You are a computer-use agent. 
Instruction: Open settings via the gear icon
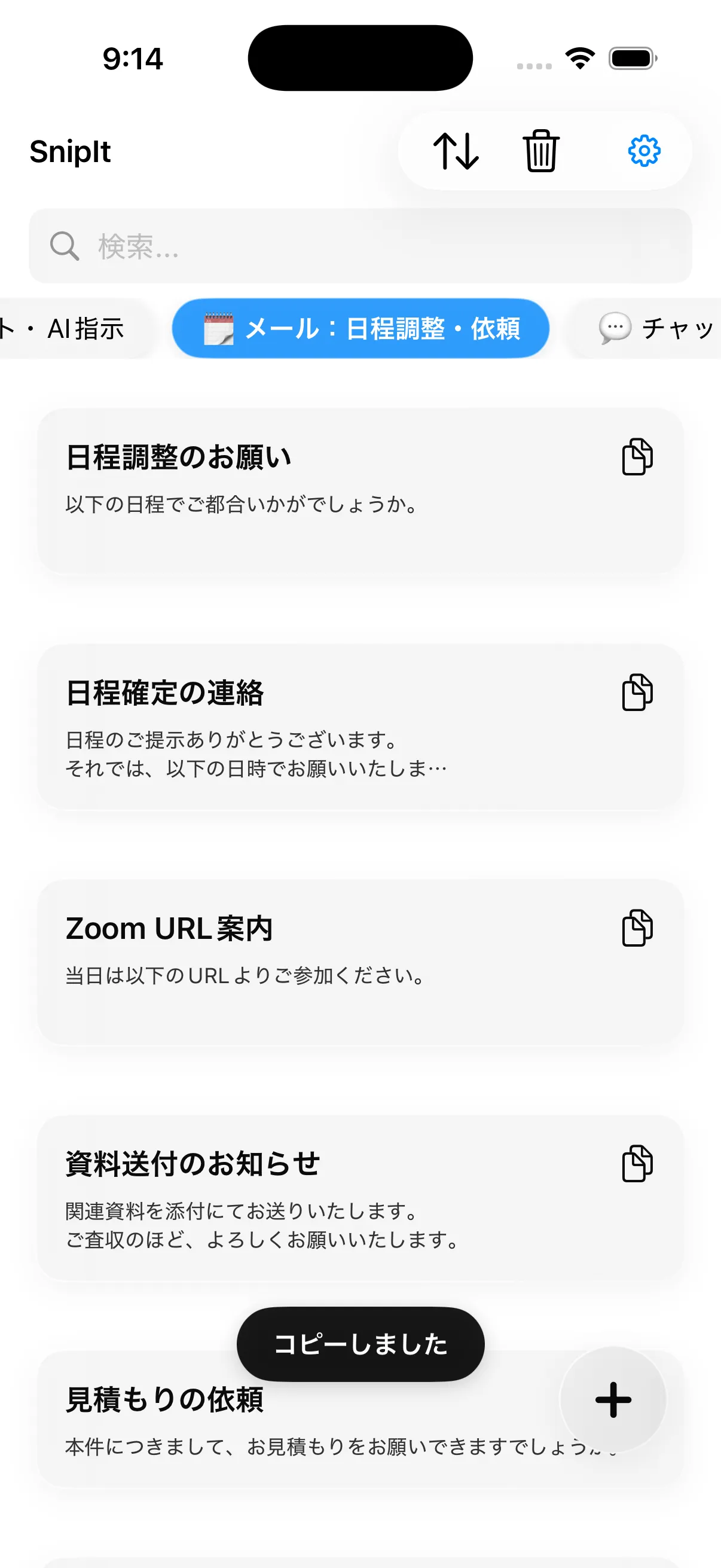[644, 151]
